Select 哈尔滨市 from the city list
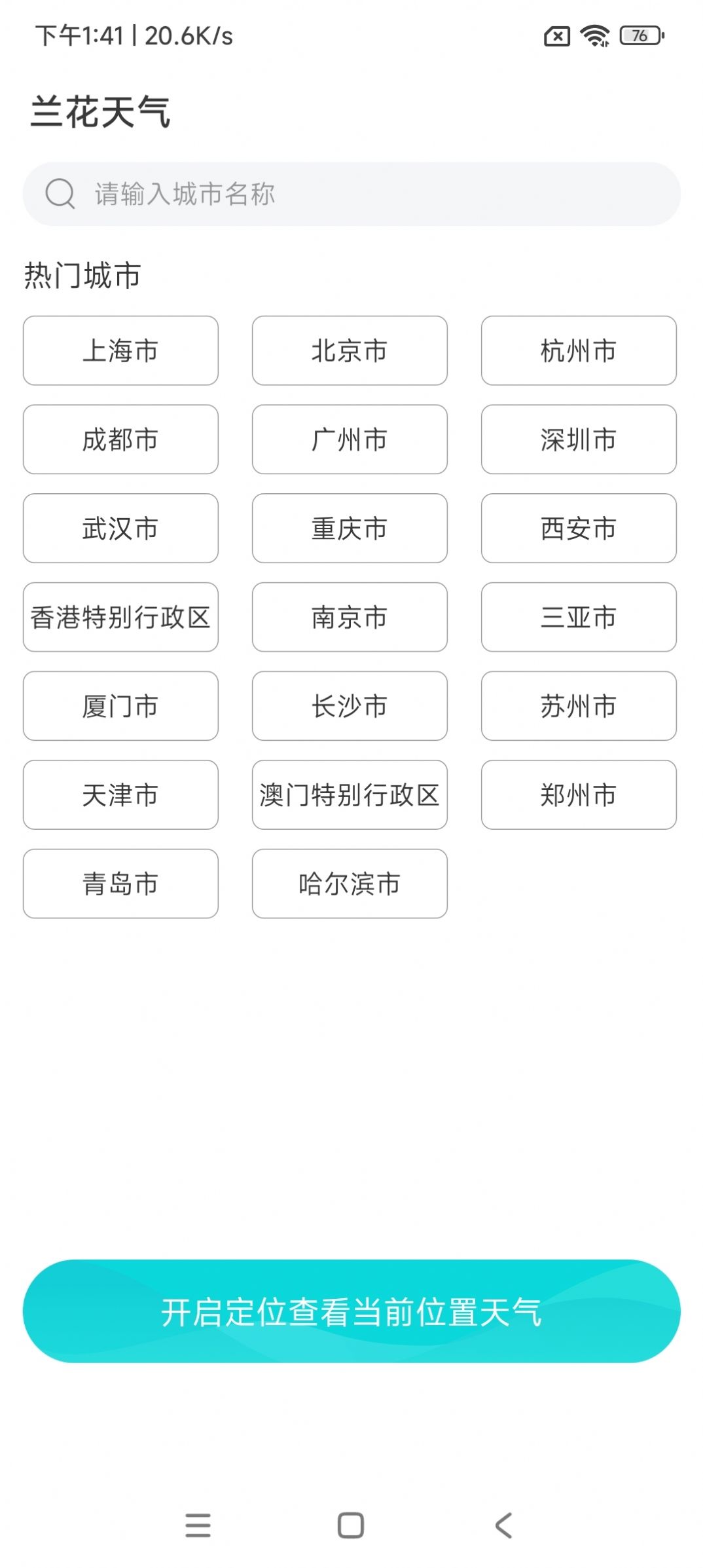Screen dimensions: 703x1568 click(x=350, y=884)
